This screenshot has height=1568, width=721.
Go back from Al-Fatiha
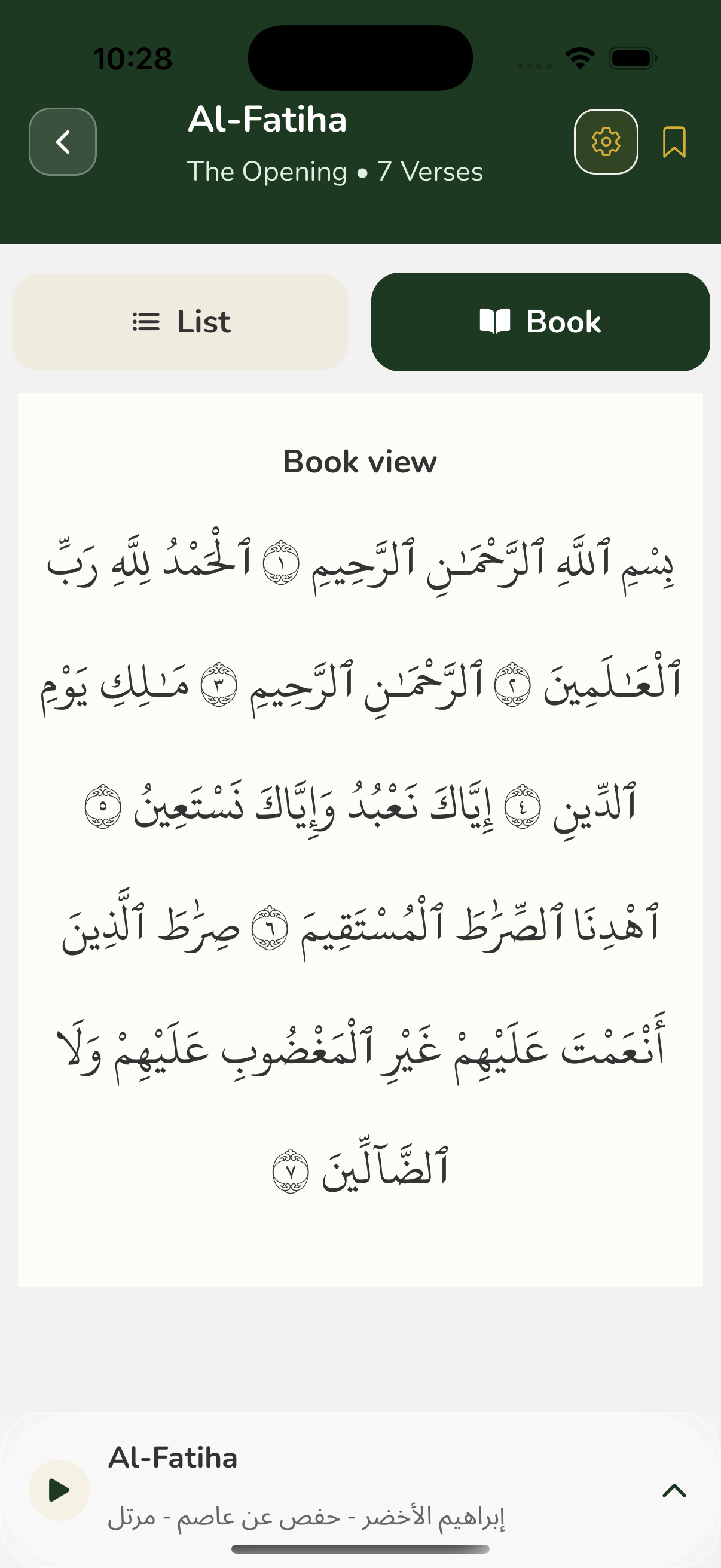(63, 142)
